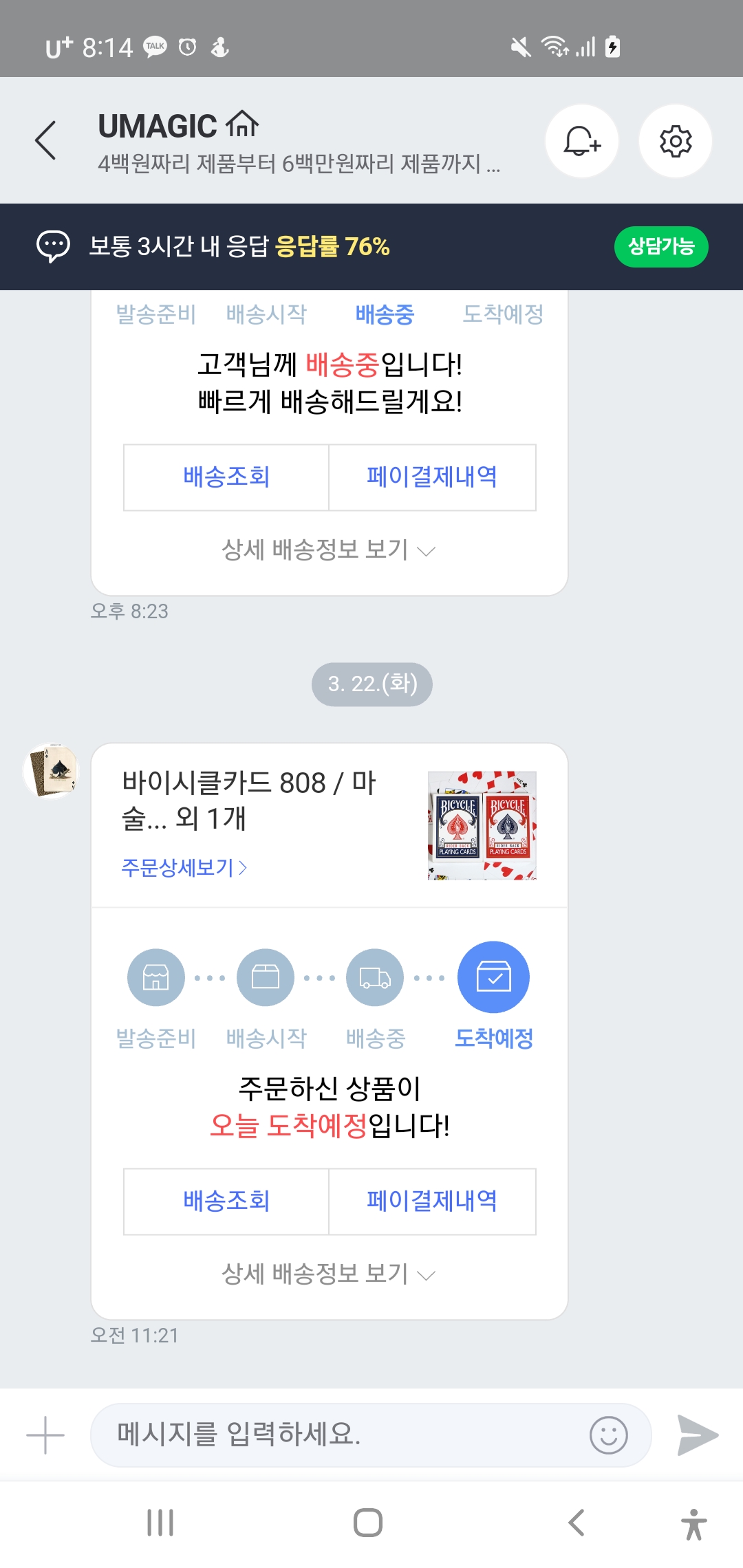Go back using the header arrow
743x1568 pixels.
pos(45,140)
